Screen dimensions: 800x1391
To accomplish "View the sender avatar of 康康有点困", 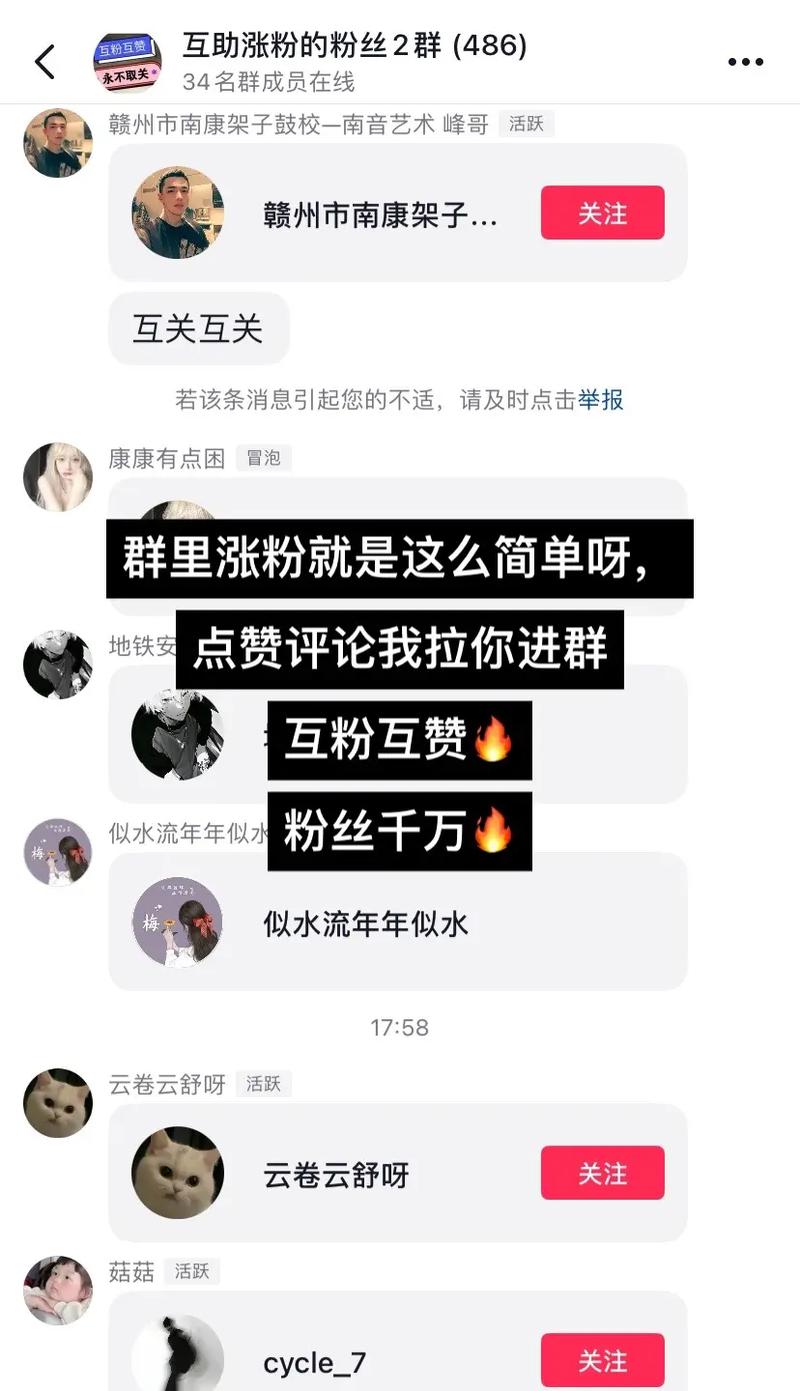I will coord(58,477).
